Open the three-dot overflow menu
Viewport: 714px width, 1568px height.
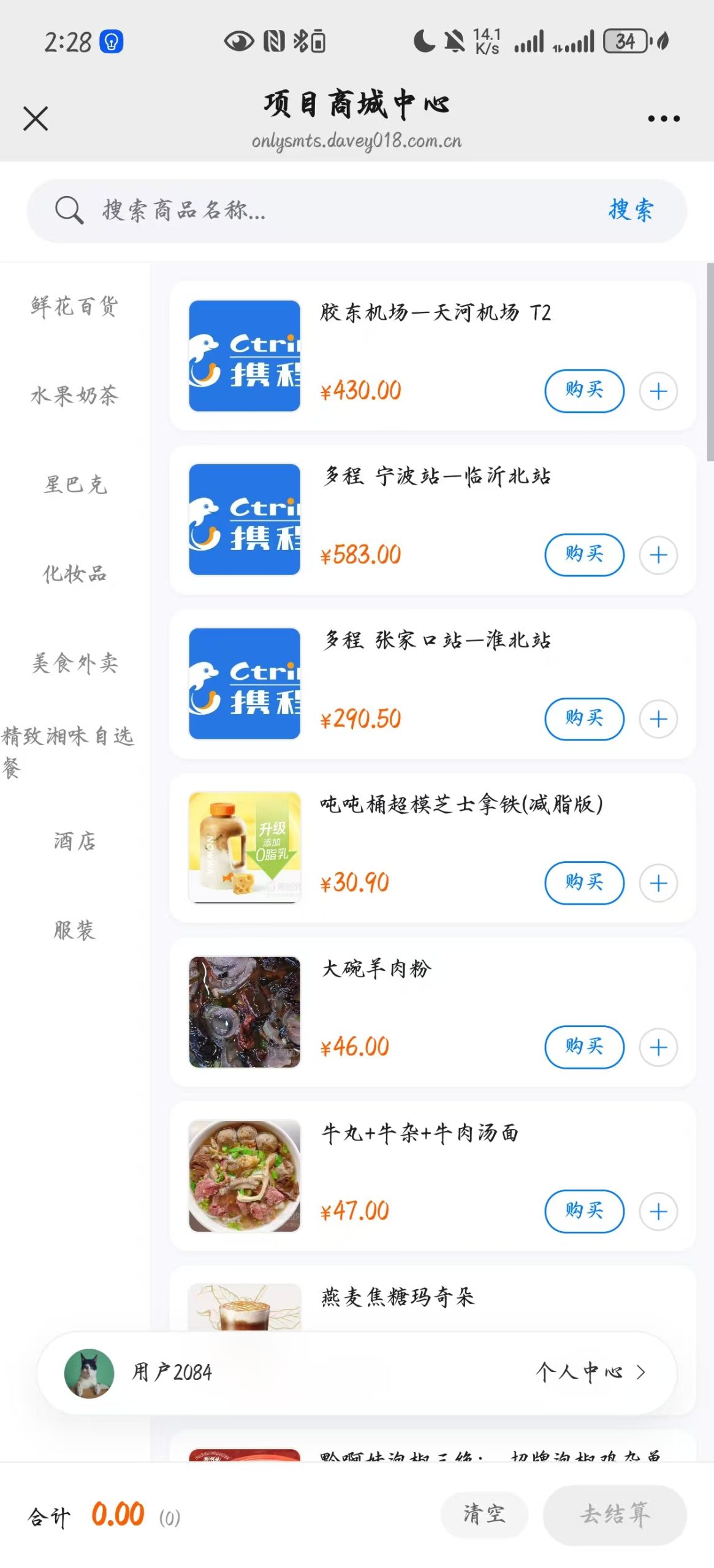pos(664,118)
